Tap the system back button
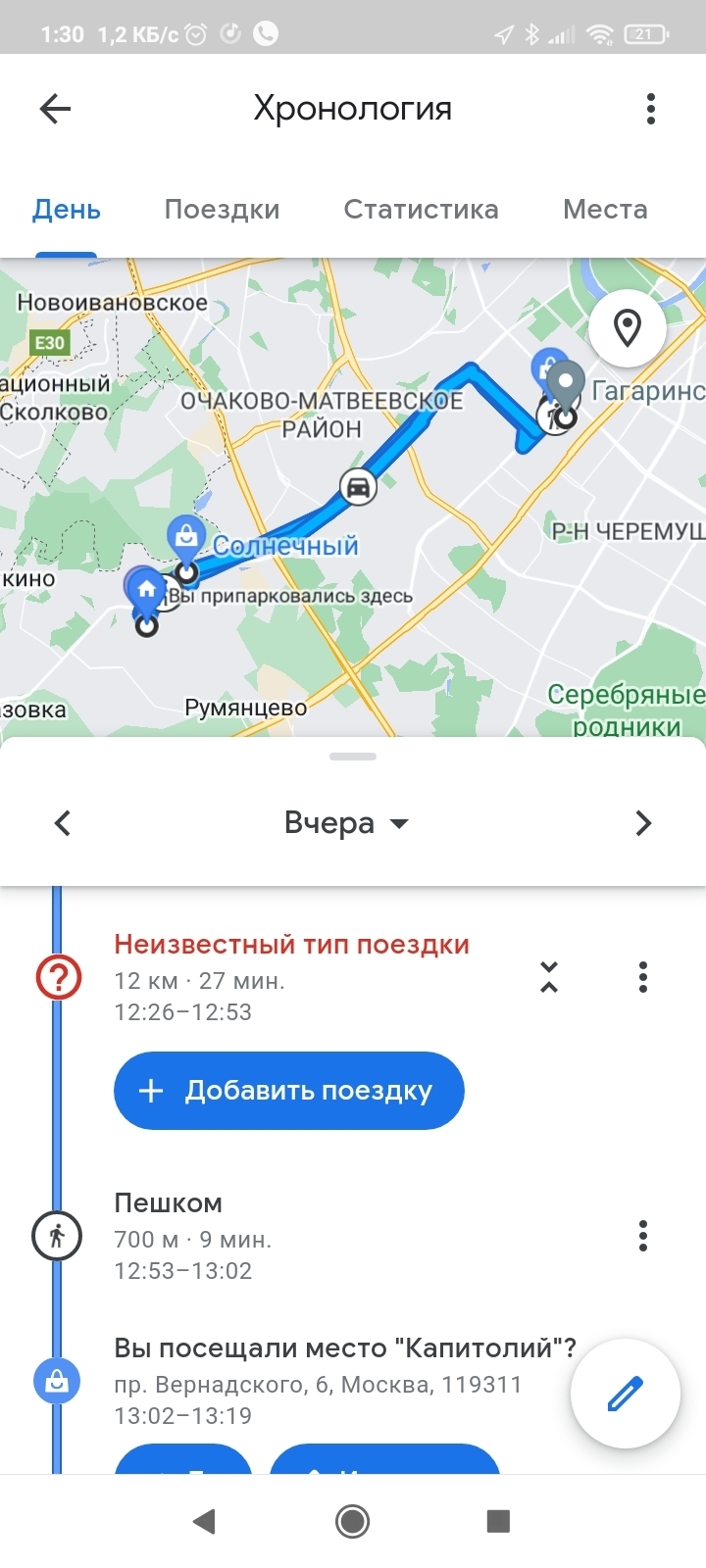 point(204,1521)
